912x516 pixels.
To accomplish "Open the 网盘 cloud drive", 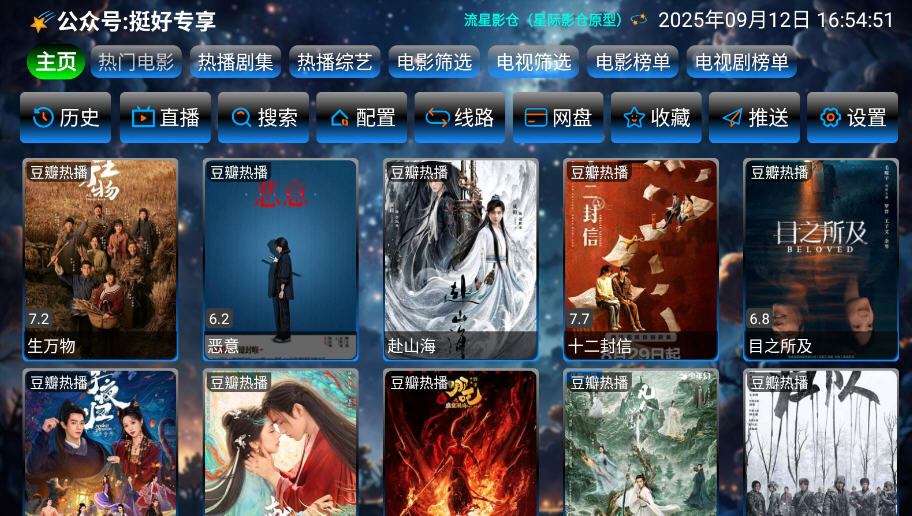I will (x=558, y=118).
